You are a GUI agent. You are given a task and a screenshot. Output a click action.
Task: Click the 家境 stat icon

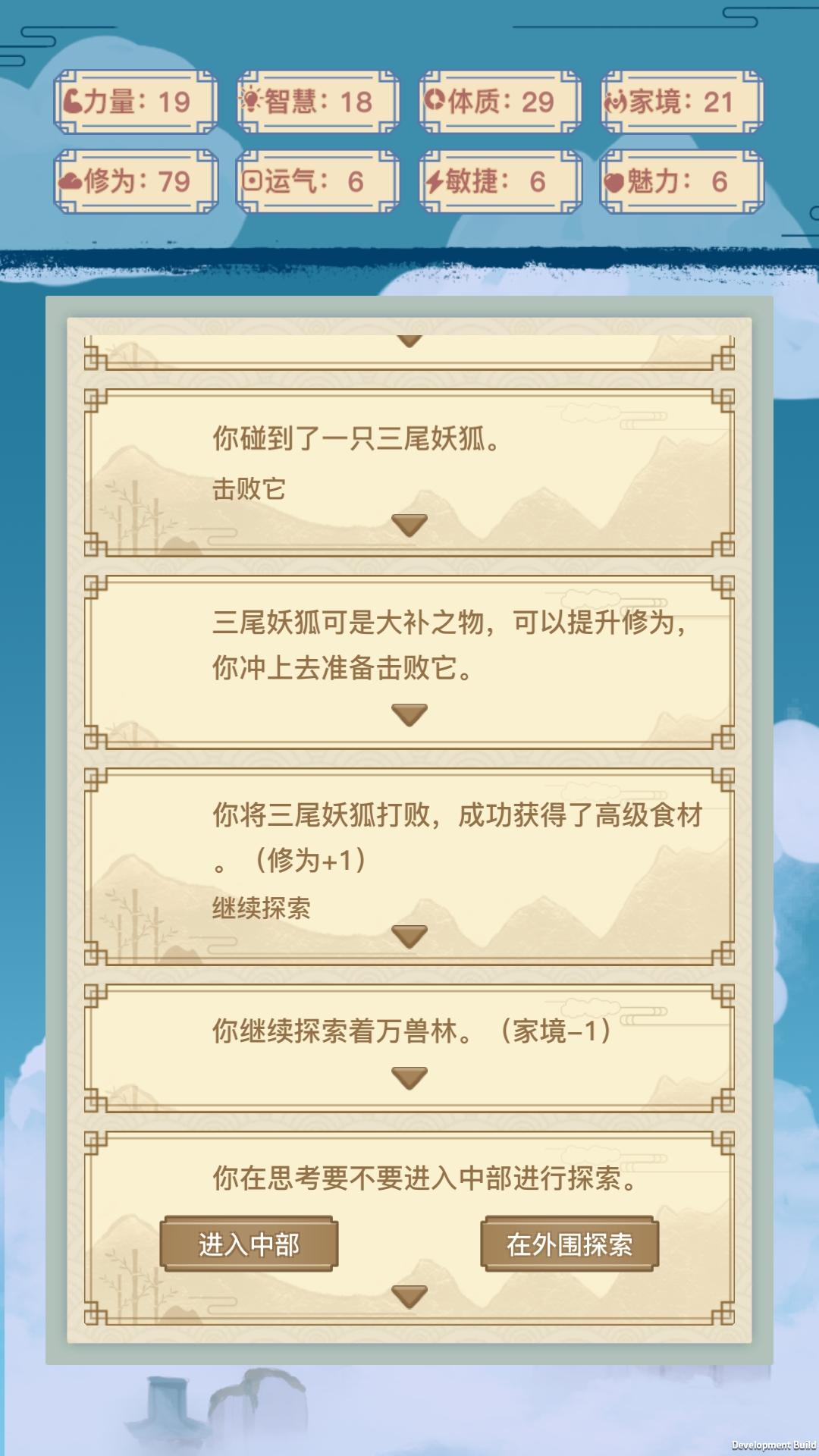click(x=617, y=101)
